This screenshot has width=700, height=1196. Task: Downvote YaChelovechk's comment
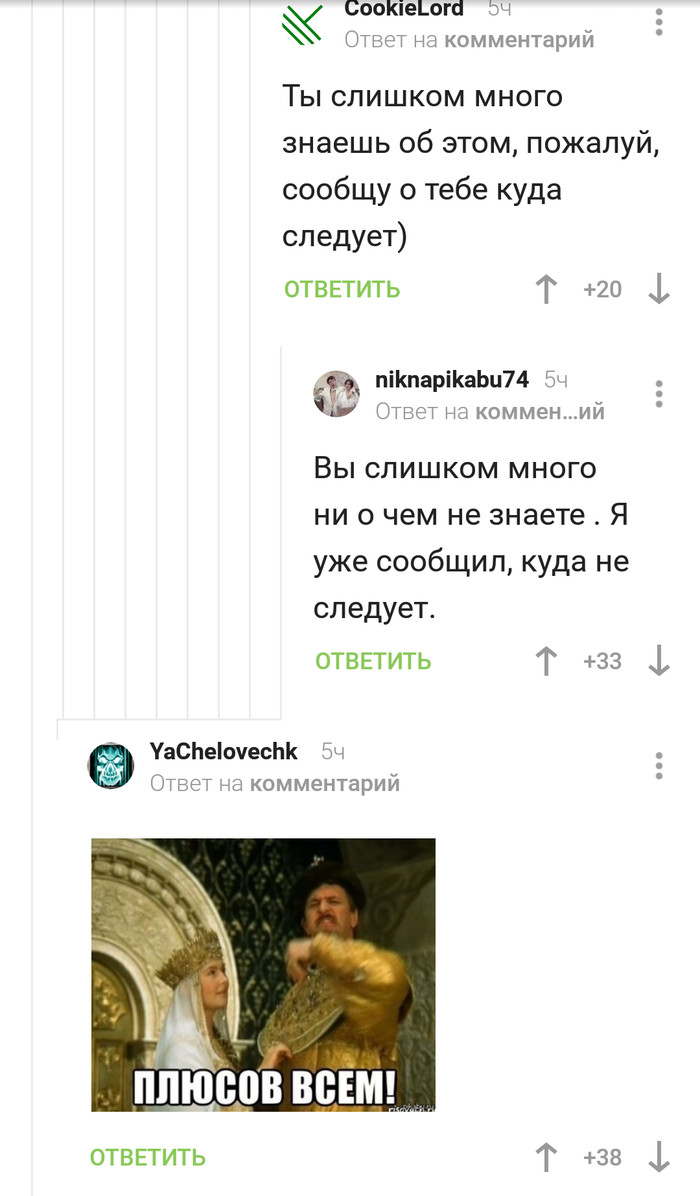click(659, 1157)
